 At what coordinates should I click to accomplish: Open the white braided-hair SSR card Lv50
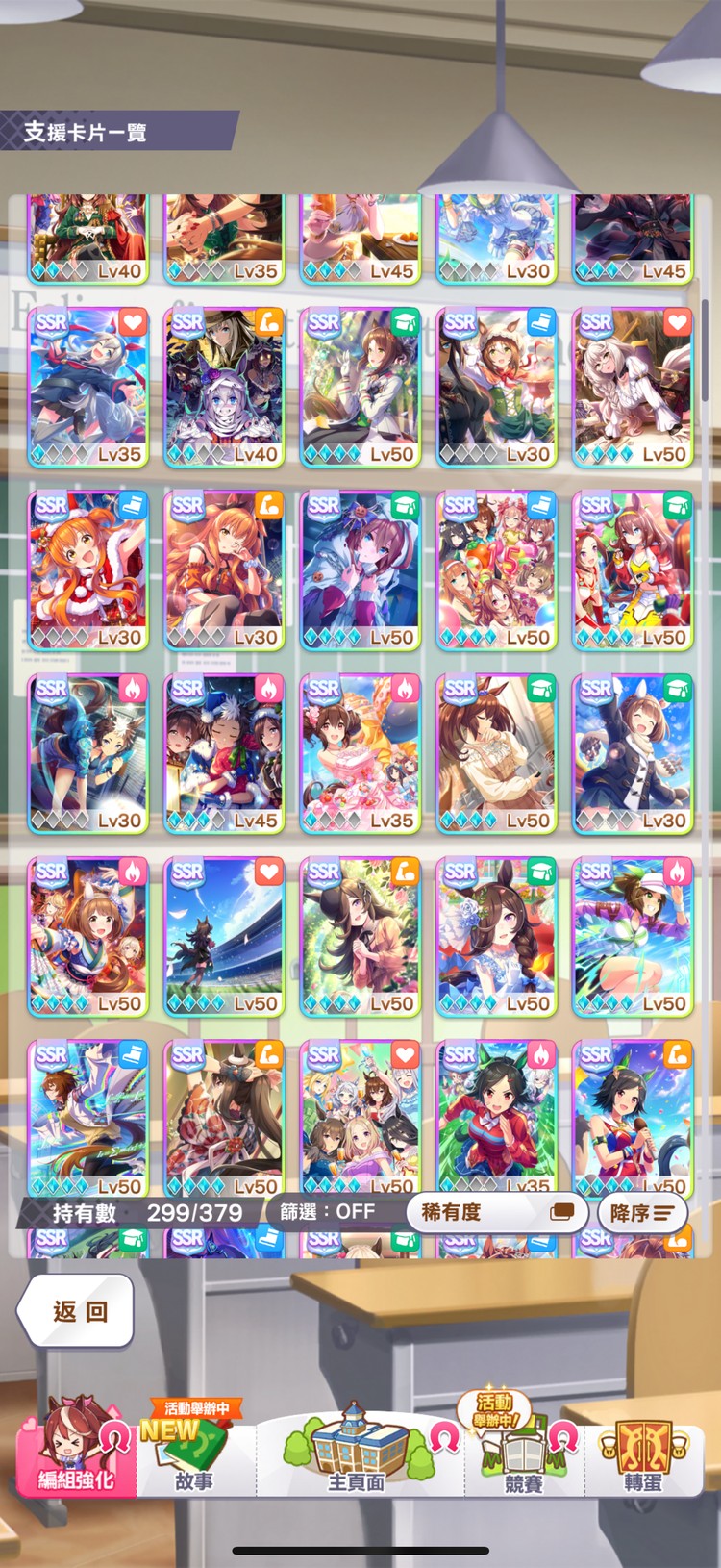pyautogui.click(x=633, y=388)
